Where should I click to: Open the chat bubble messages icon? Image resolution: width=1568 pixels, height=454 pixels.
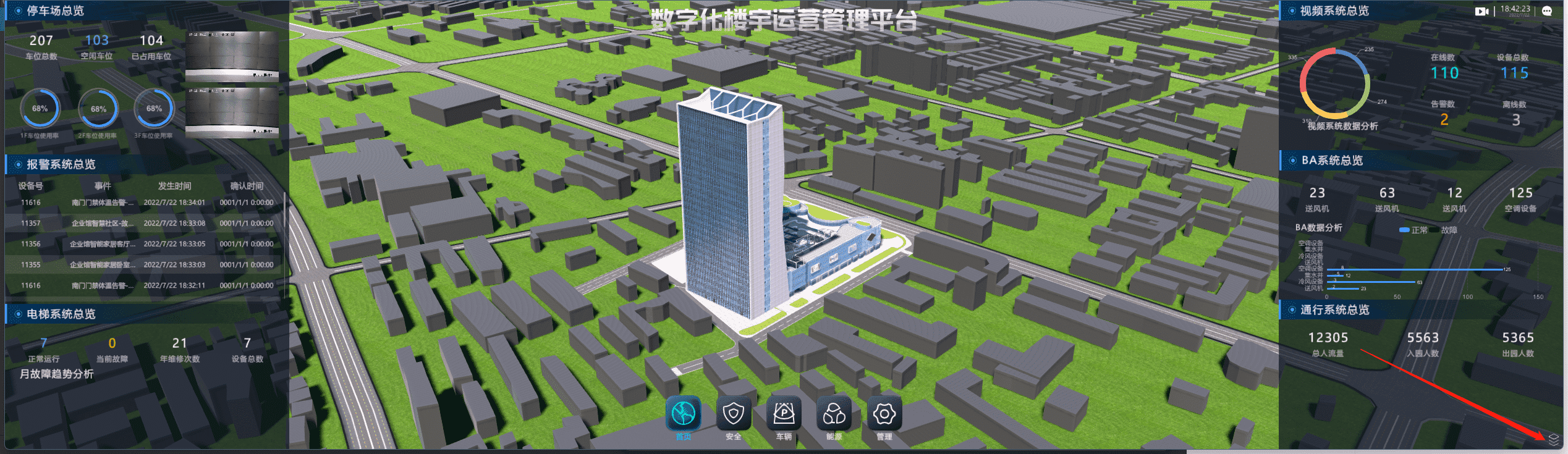1547,11
